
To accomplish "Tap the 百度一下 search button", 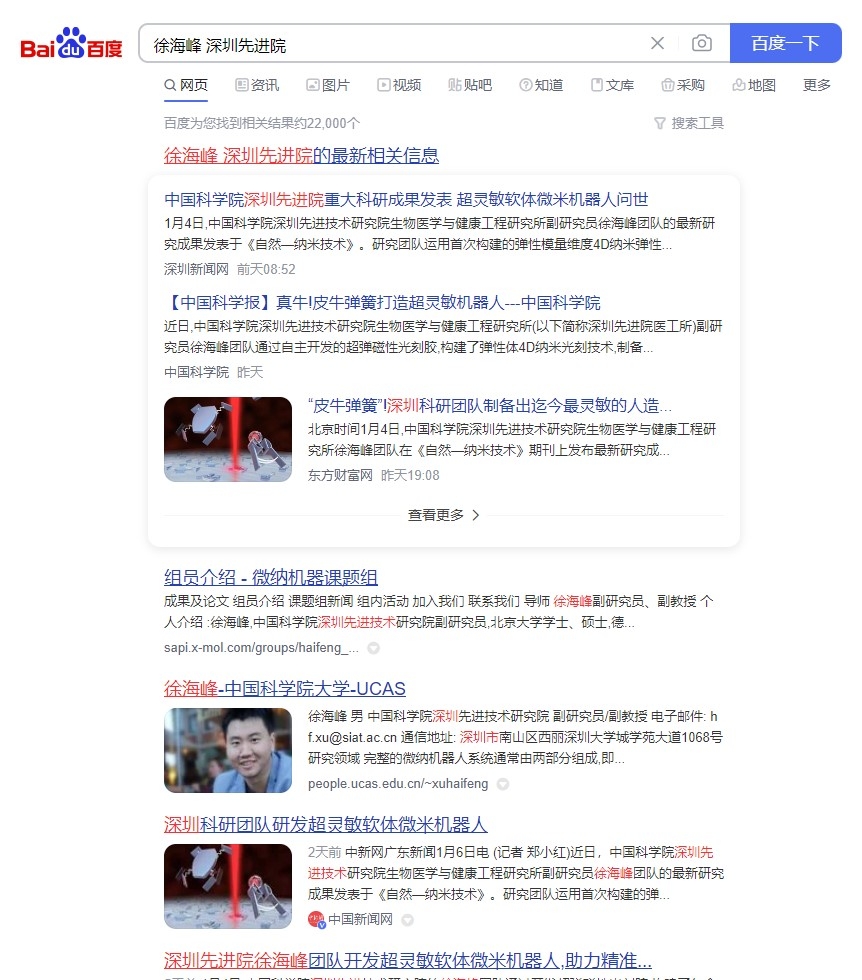I will point(785,43).
